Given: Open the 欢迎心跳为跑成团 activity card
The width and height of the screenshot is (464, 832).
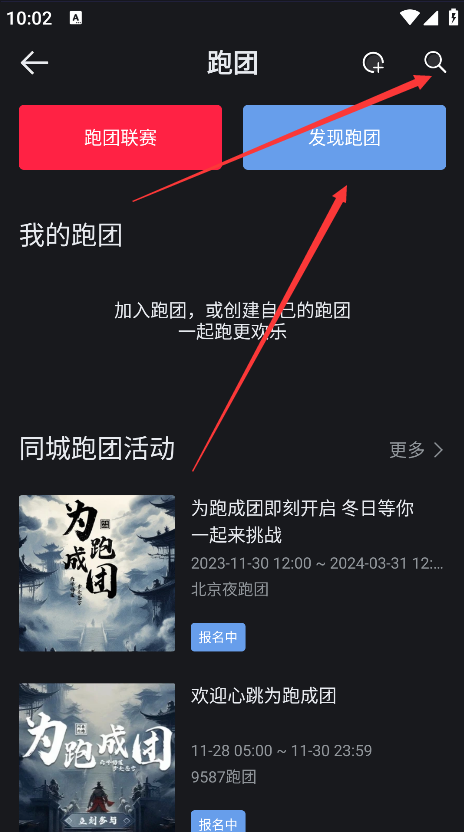Looking at the screenshot, I should coord(232,757).
